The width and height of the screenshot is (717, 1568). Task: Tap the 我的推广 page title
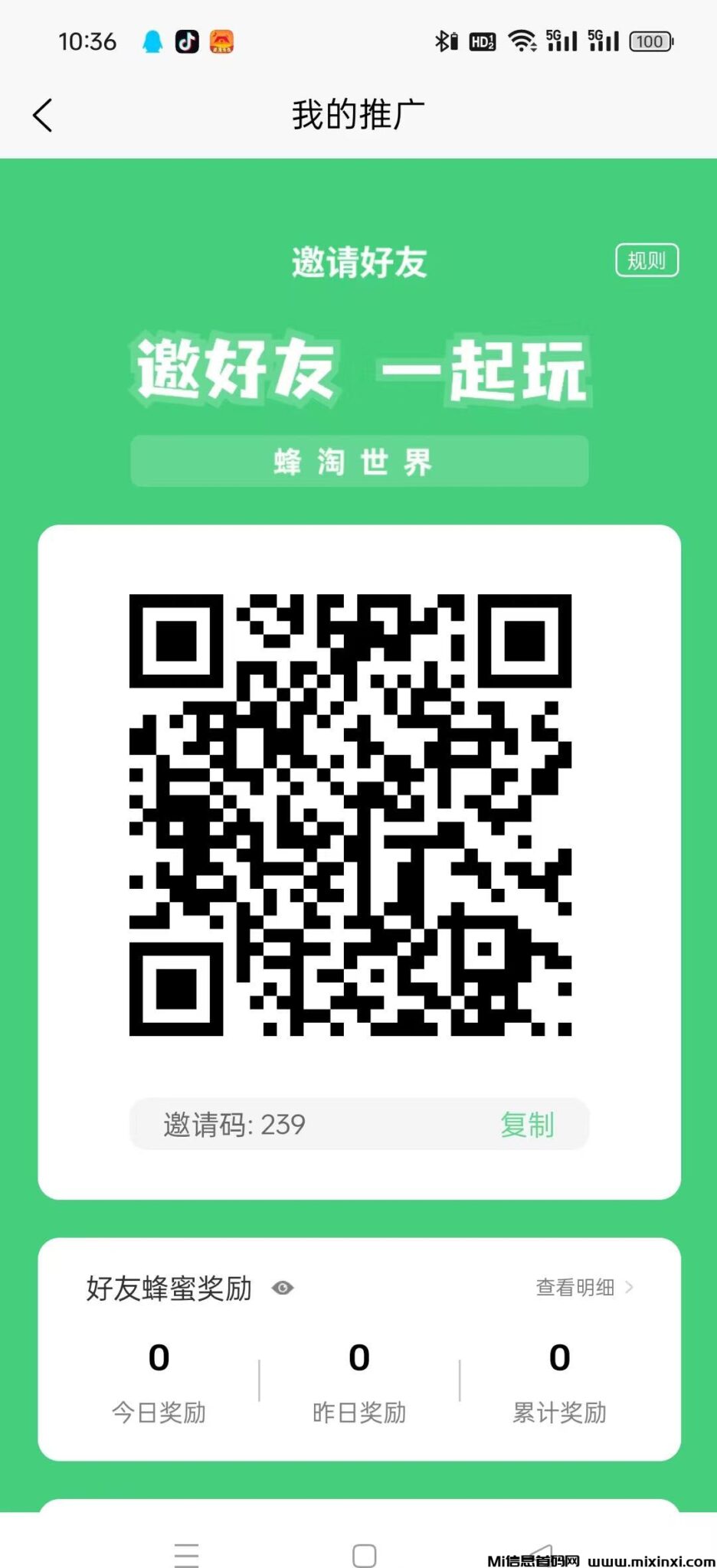358,113
